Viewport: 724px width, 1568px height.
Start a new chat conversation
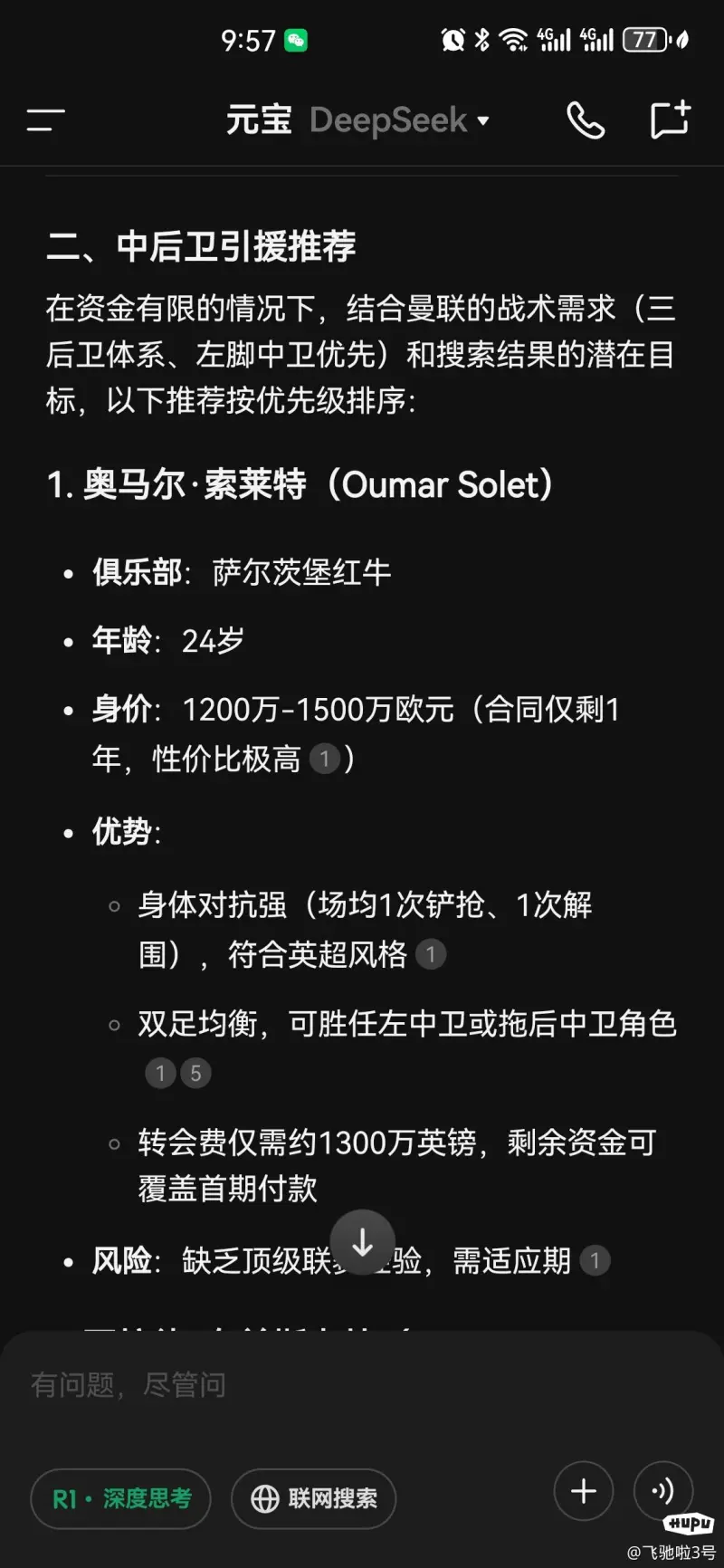coord(671,120)
